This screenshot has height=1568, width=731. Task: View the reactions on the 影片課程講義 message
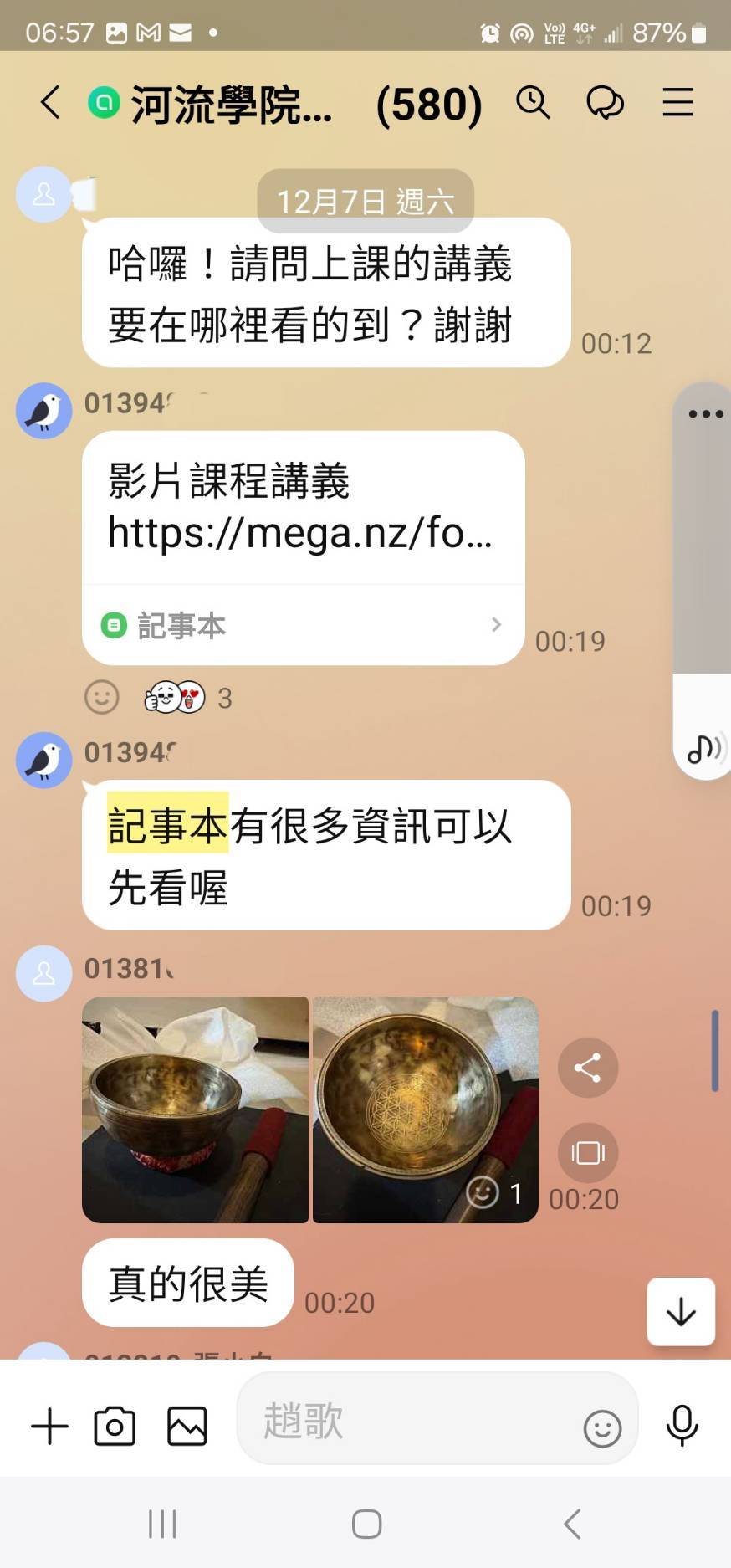tap(187, 697)
